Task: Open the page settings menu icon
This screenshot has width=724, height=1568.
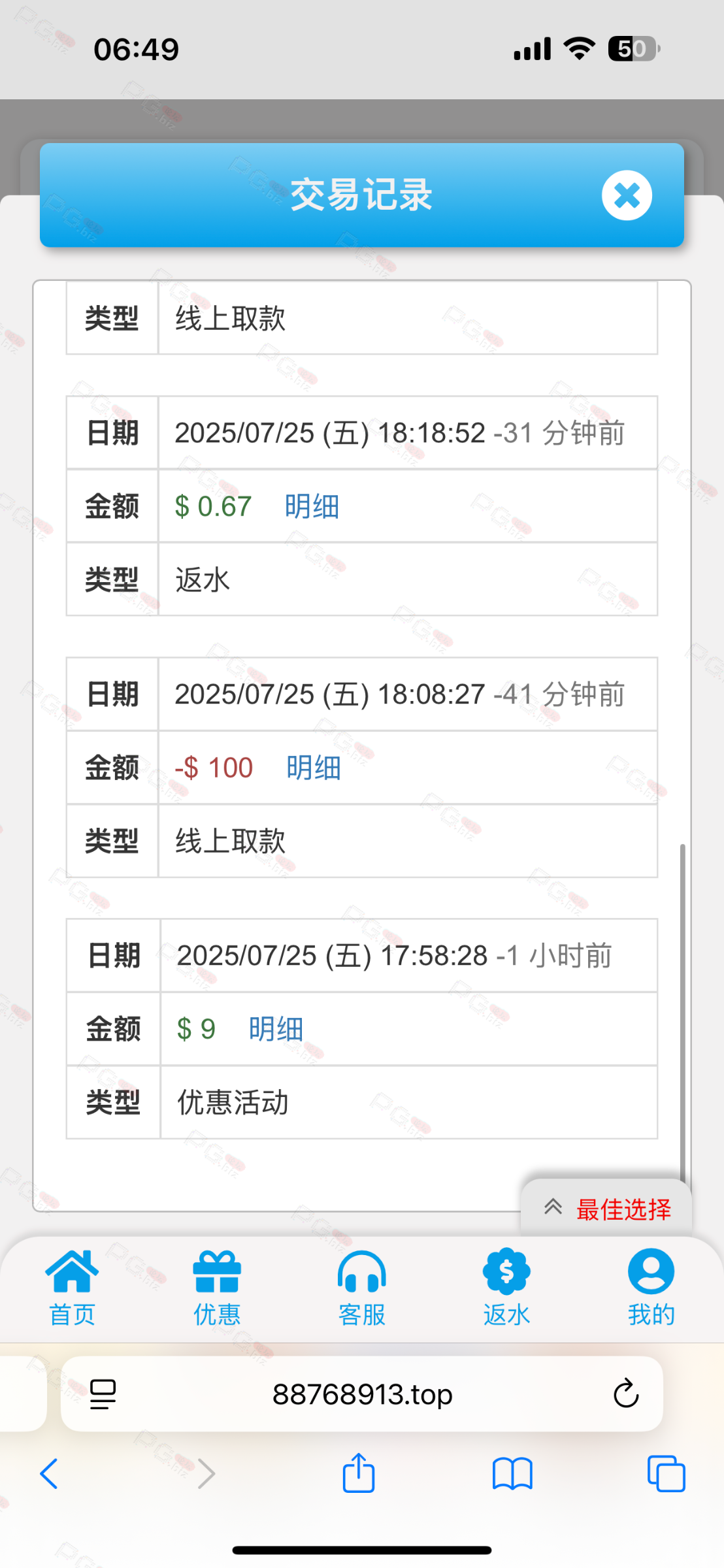Action: (x=103, y=1394)
